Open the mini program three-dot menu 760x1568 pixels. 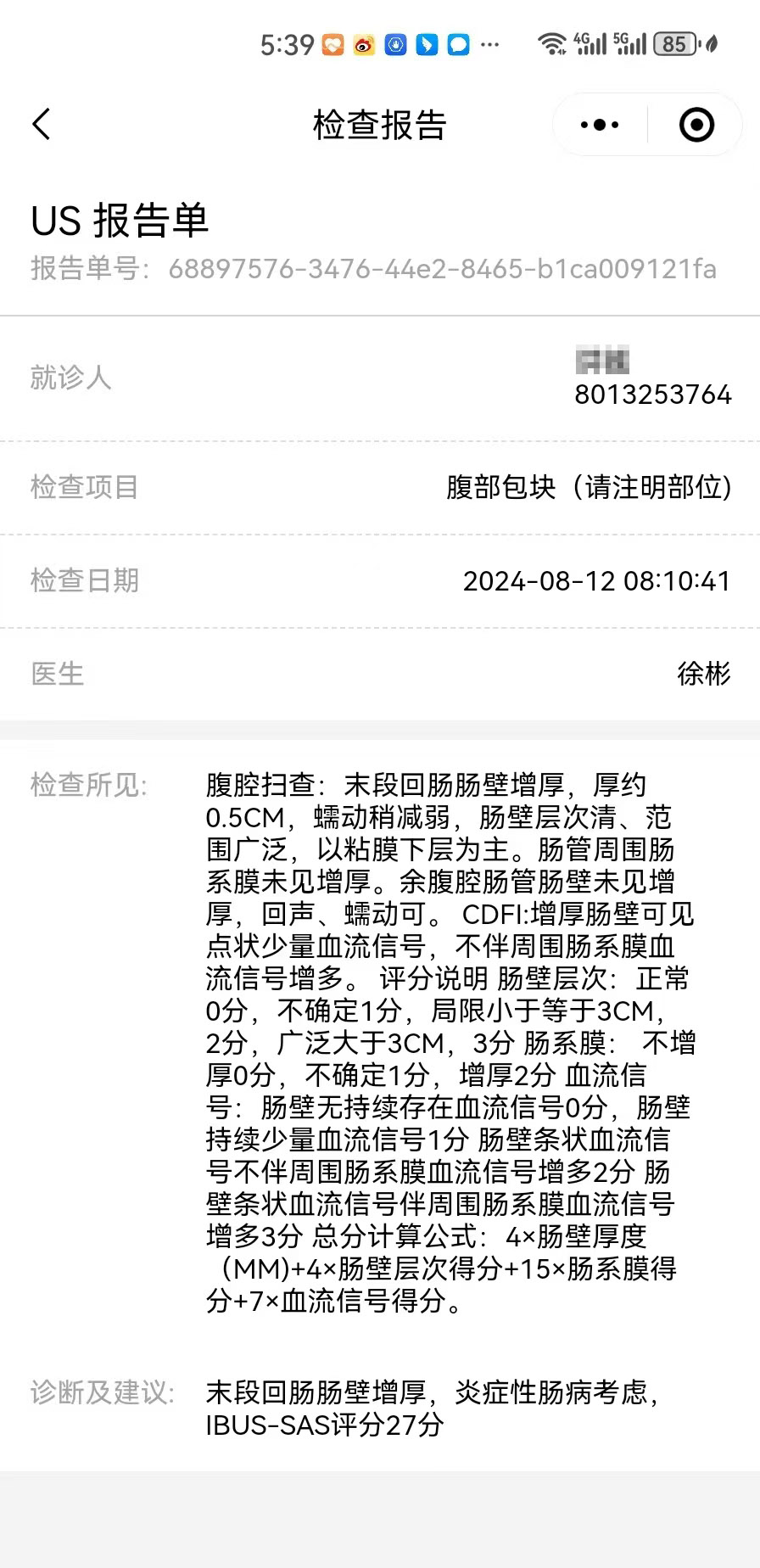pos(600,125)
